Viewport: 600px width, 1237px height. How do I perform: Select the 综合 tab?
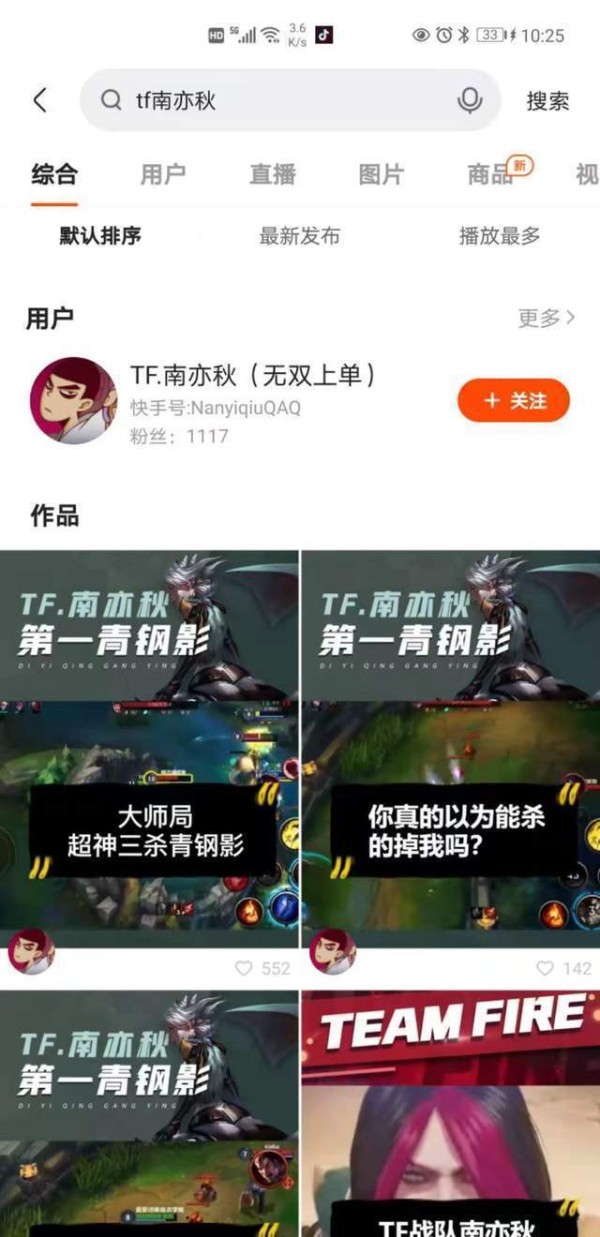click(54, 174)
